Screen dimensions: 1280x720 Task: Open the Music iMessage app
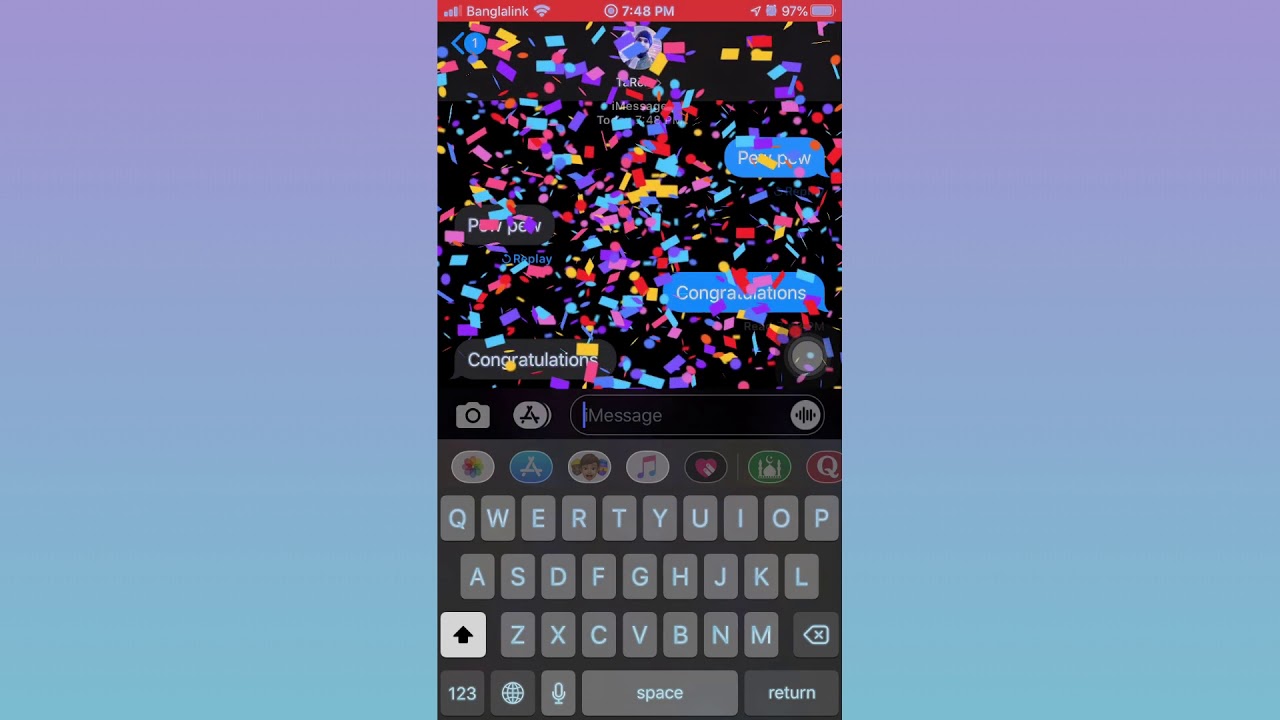(647, 467)
